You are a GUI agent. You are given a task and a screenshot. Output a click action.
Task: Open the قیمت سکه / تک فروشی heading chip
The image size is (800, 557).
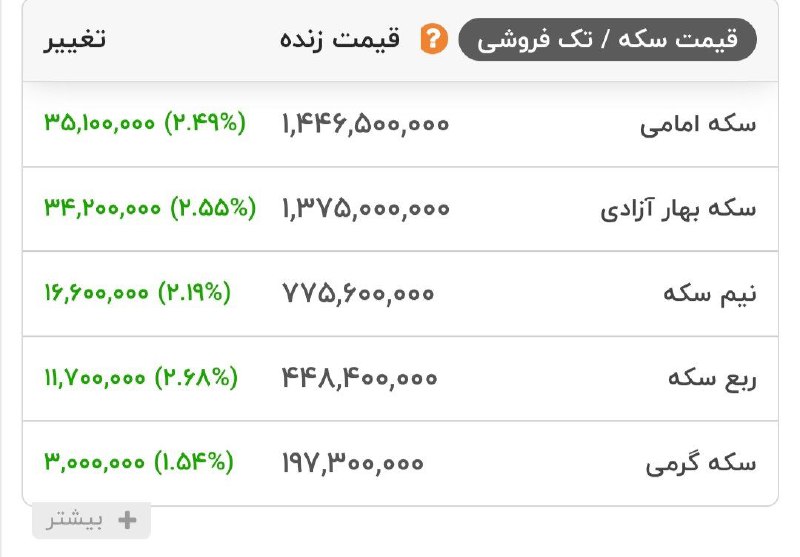pyautogui.click(x=607, y=40)
